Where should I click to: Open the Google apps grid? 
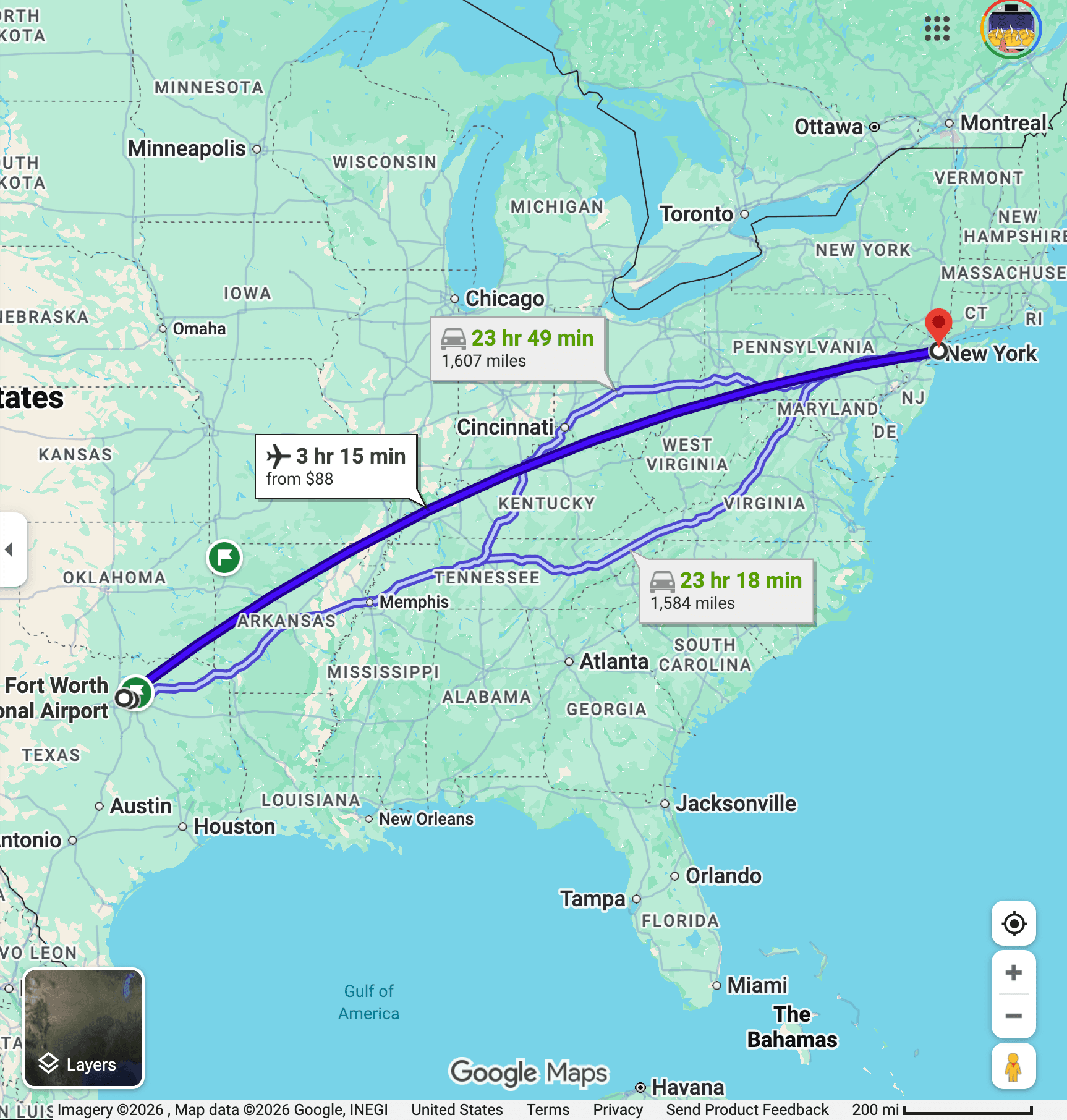[x=937, y=28]
